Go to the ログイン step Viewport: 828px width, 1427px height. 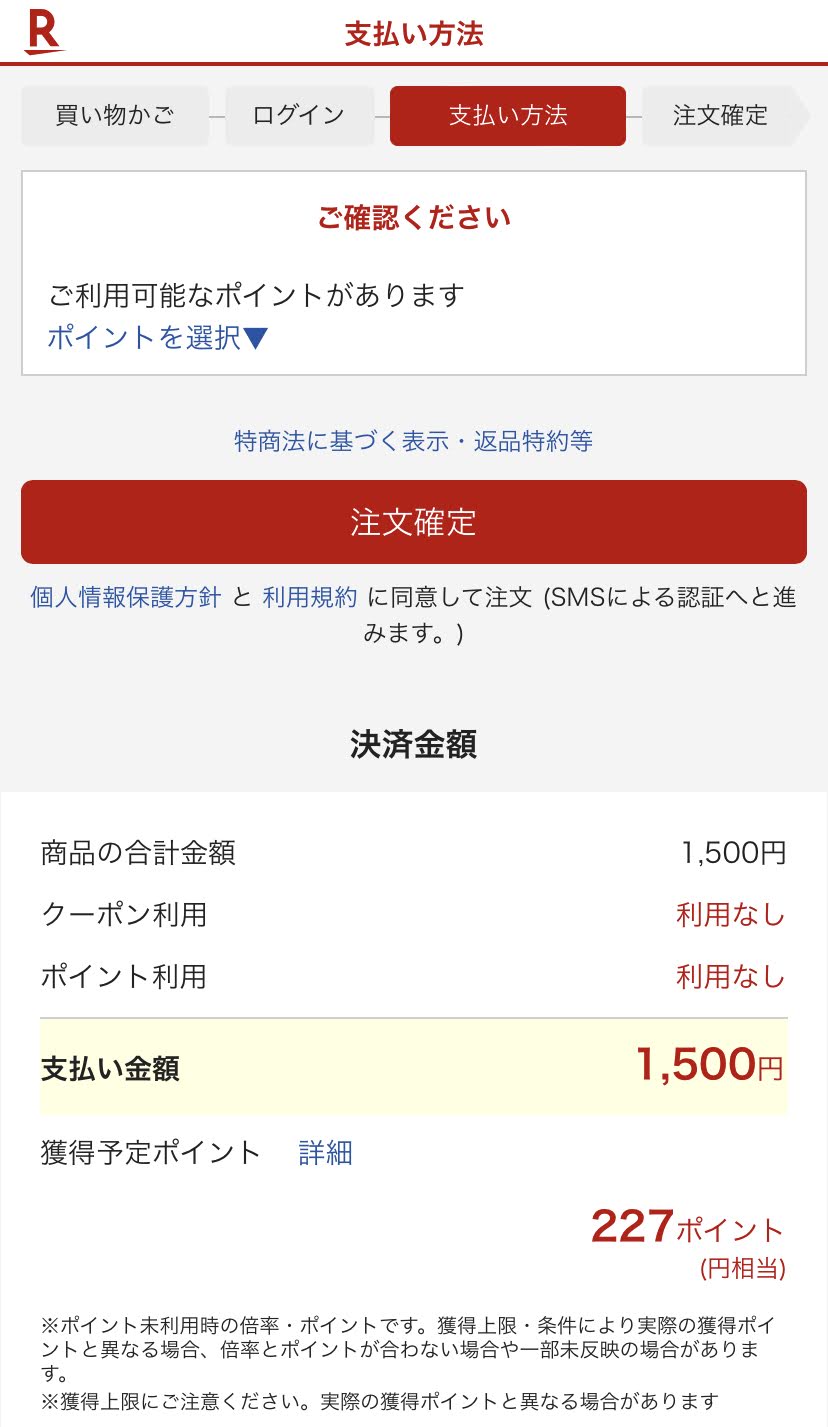(x=299, y=116)
